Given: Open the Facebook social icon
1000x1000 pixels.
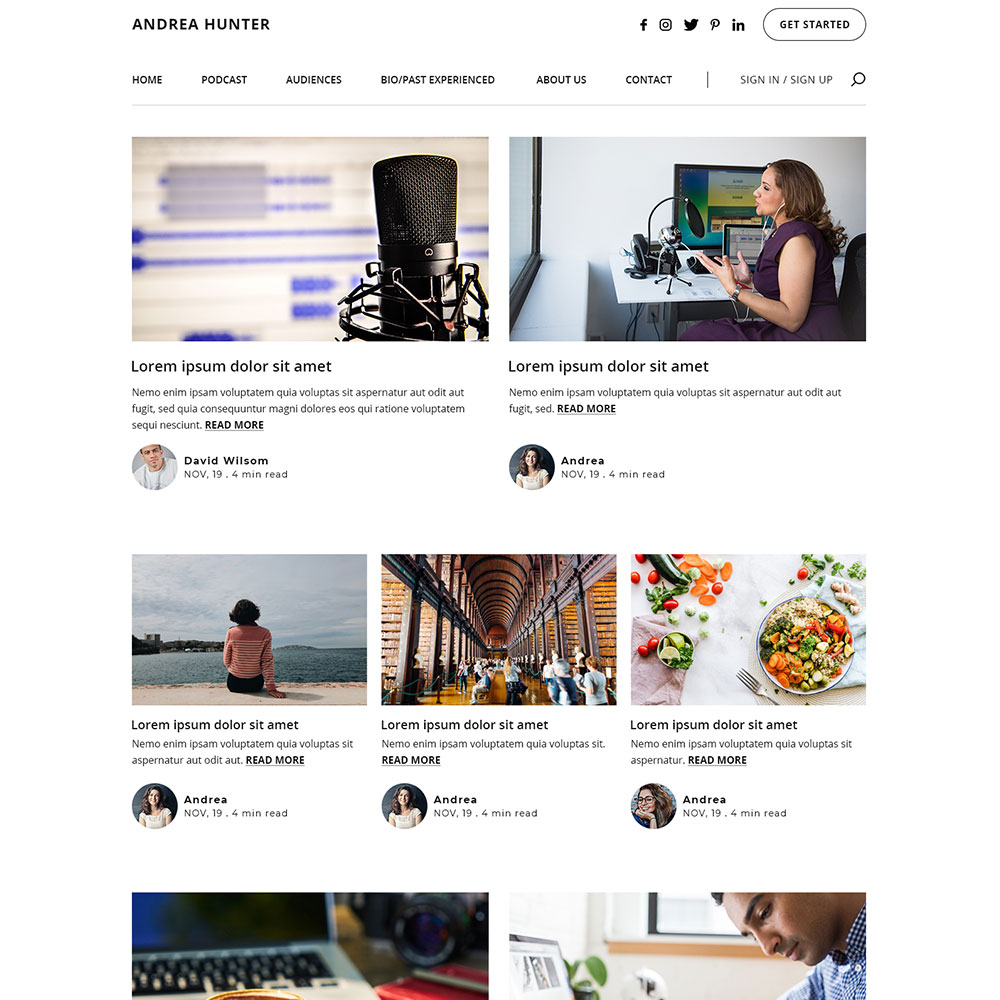Looking at the screenshot, I should pos(643,25).
